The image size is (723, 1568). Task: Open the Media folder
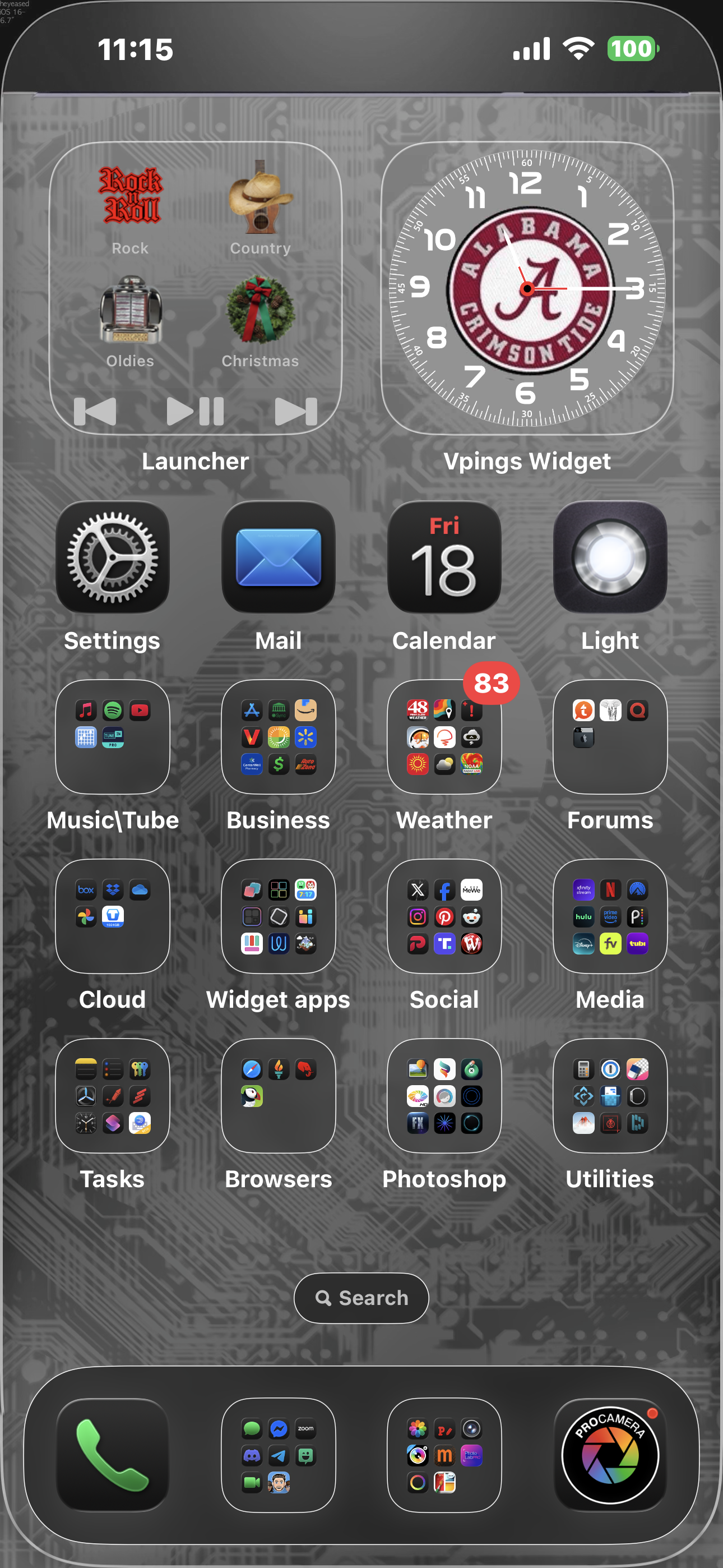pyautogui.click(x=609, y=915)
